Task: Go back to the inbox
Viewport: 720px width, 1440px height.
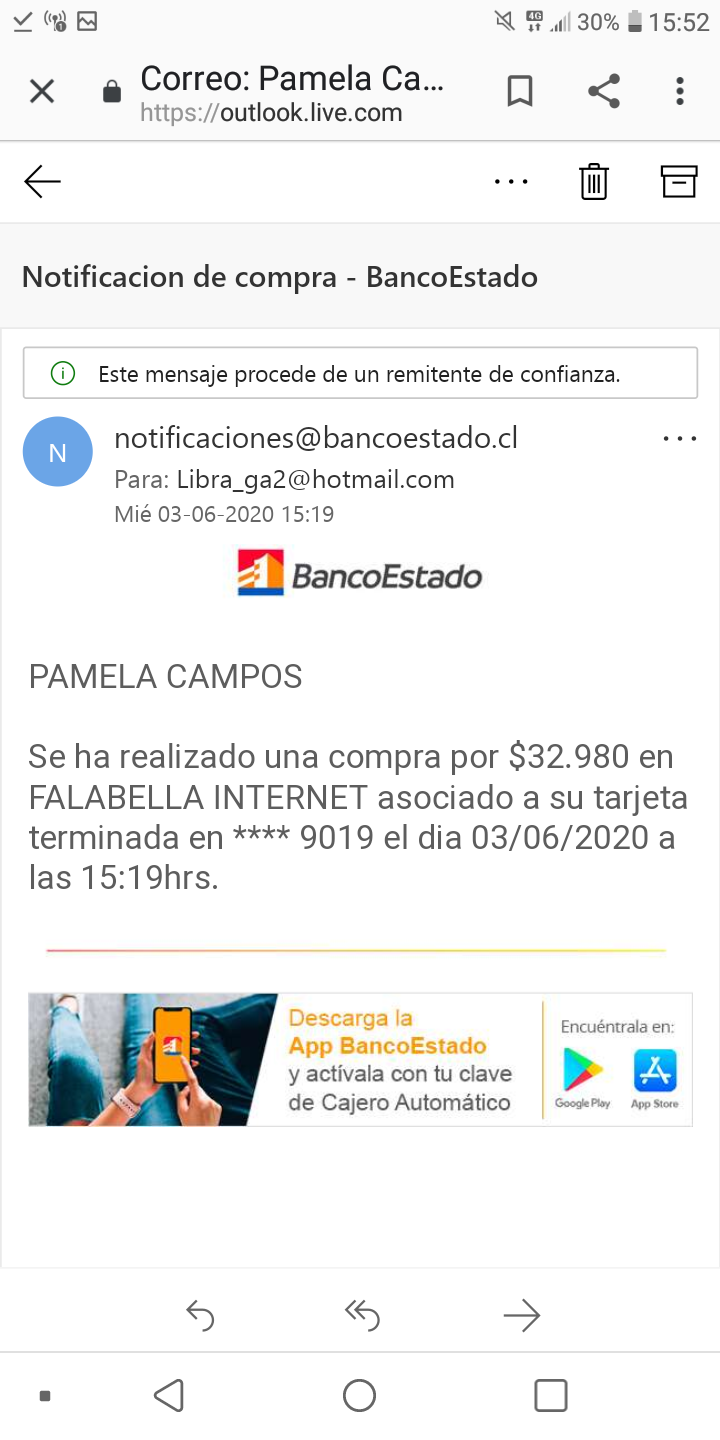Action: click(x=42, y=181)
